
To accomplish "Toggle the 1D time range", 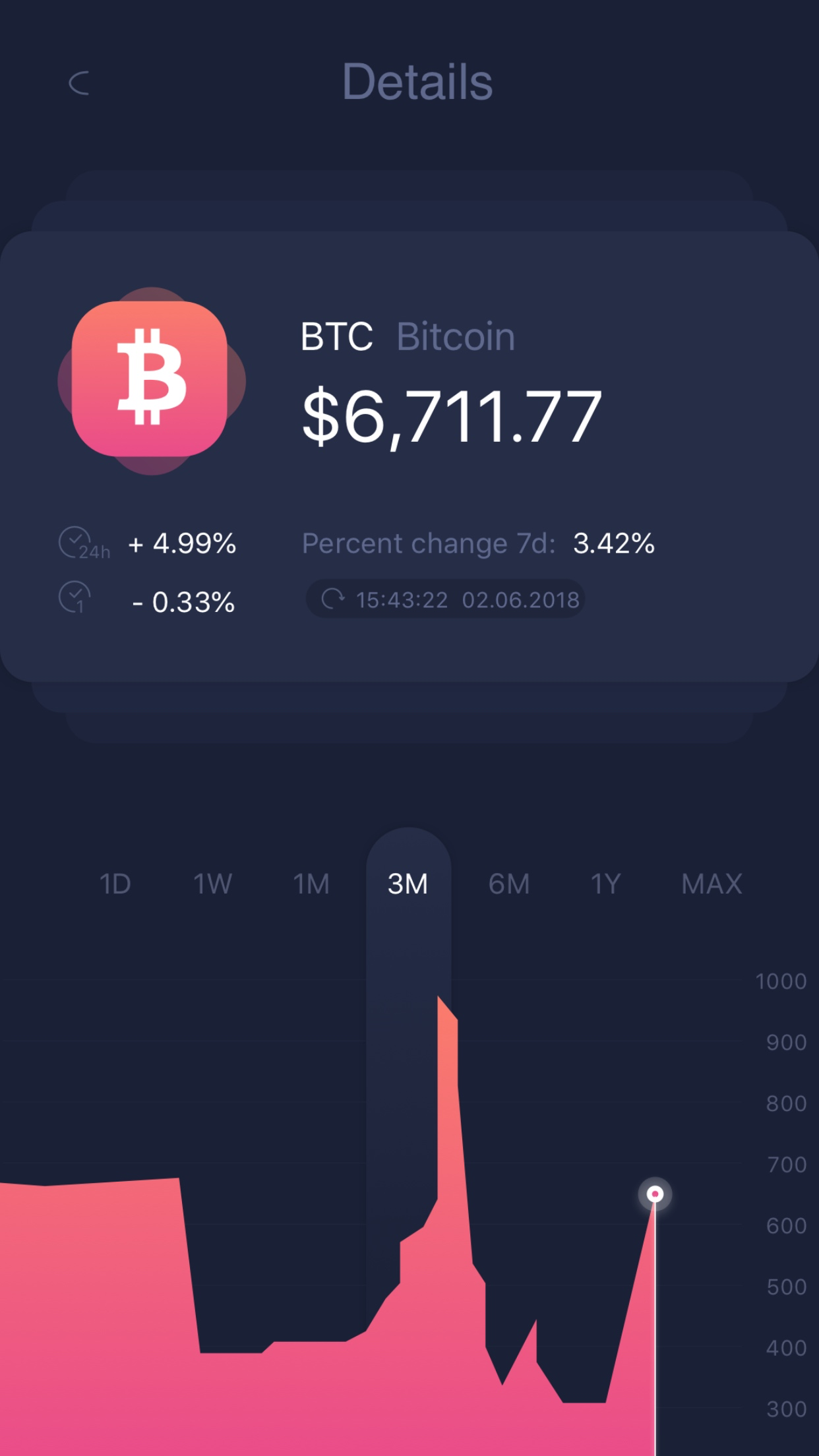I will point(116,884).
